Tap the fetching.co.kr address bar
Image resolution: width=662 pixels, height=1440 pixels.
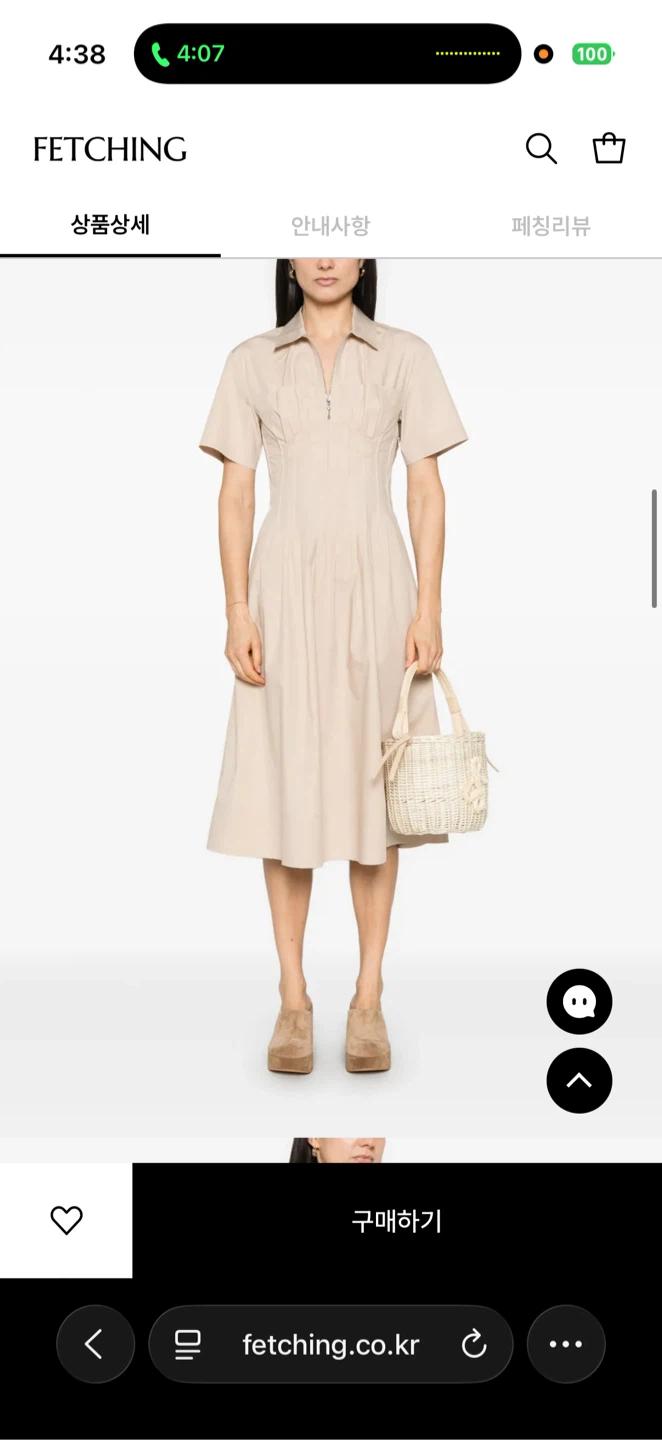[331, 1344]
